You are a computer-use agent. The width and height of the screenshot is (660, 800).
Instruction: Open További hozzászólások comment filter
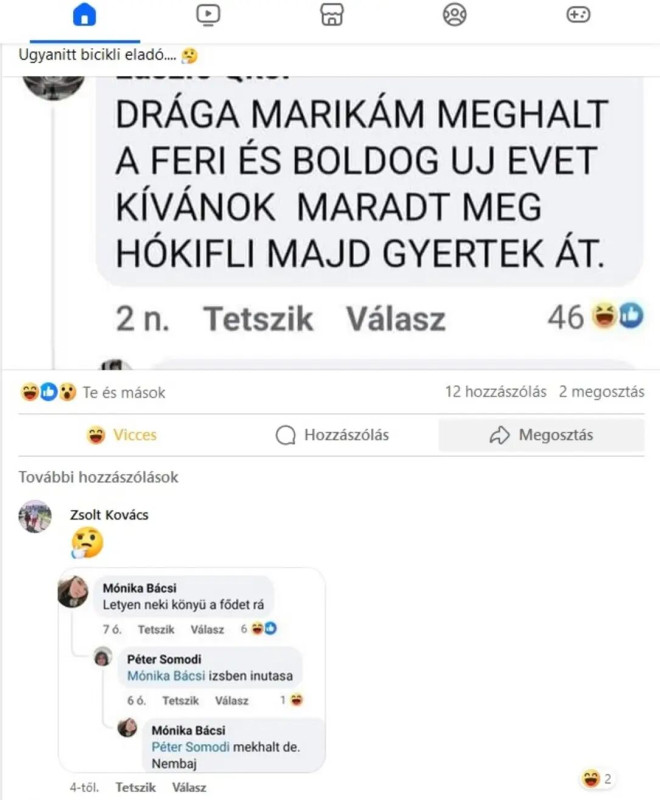98,477
